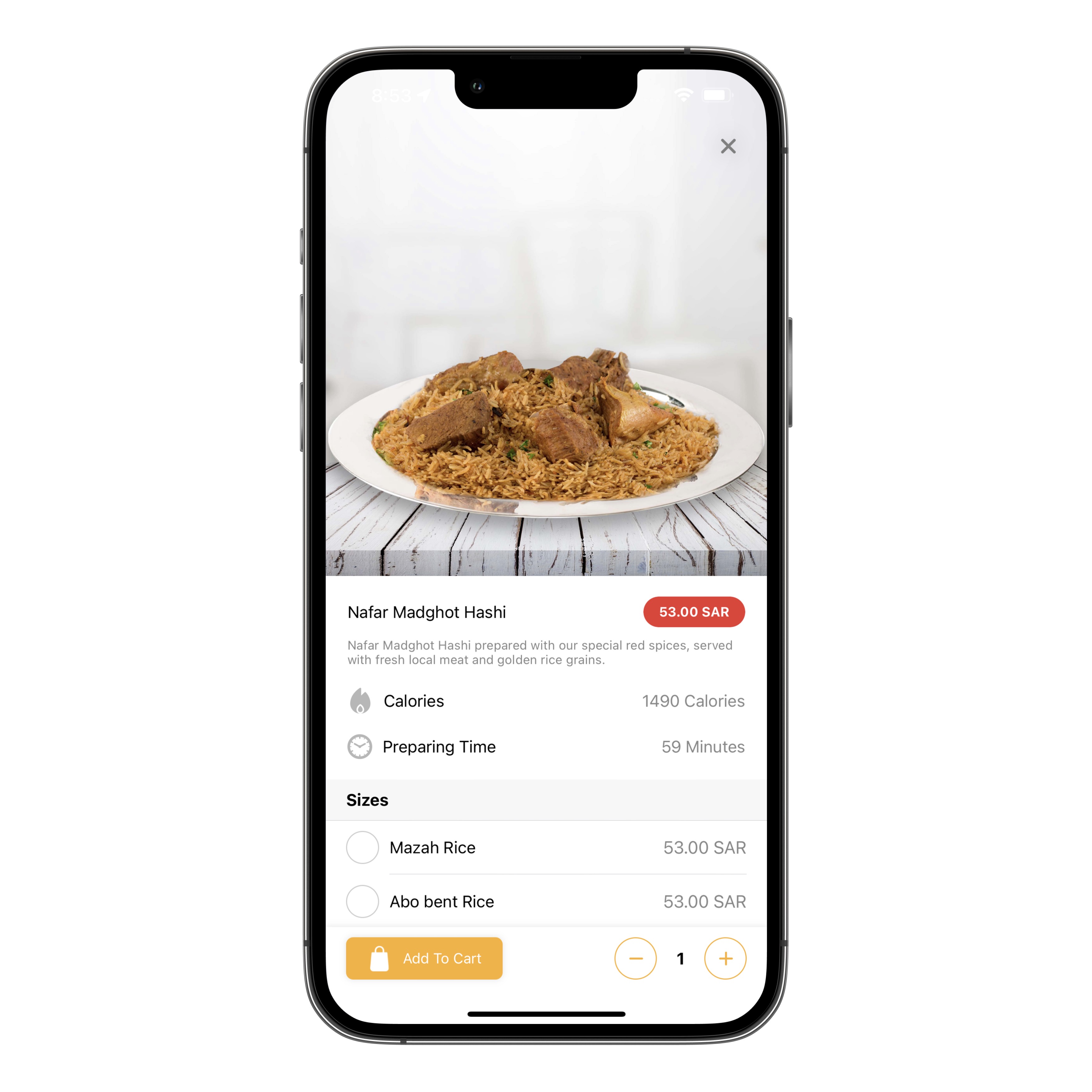Add the dish to cart
Screen dimensions: 1092x1092
tap(424, 958)
